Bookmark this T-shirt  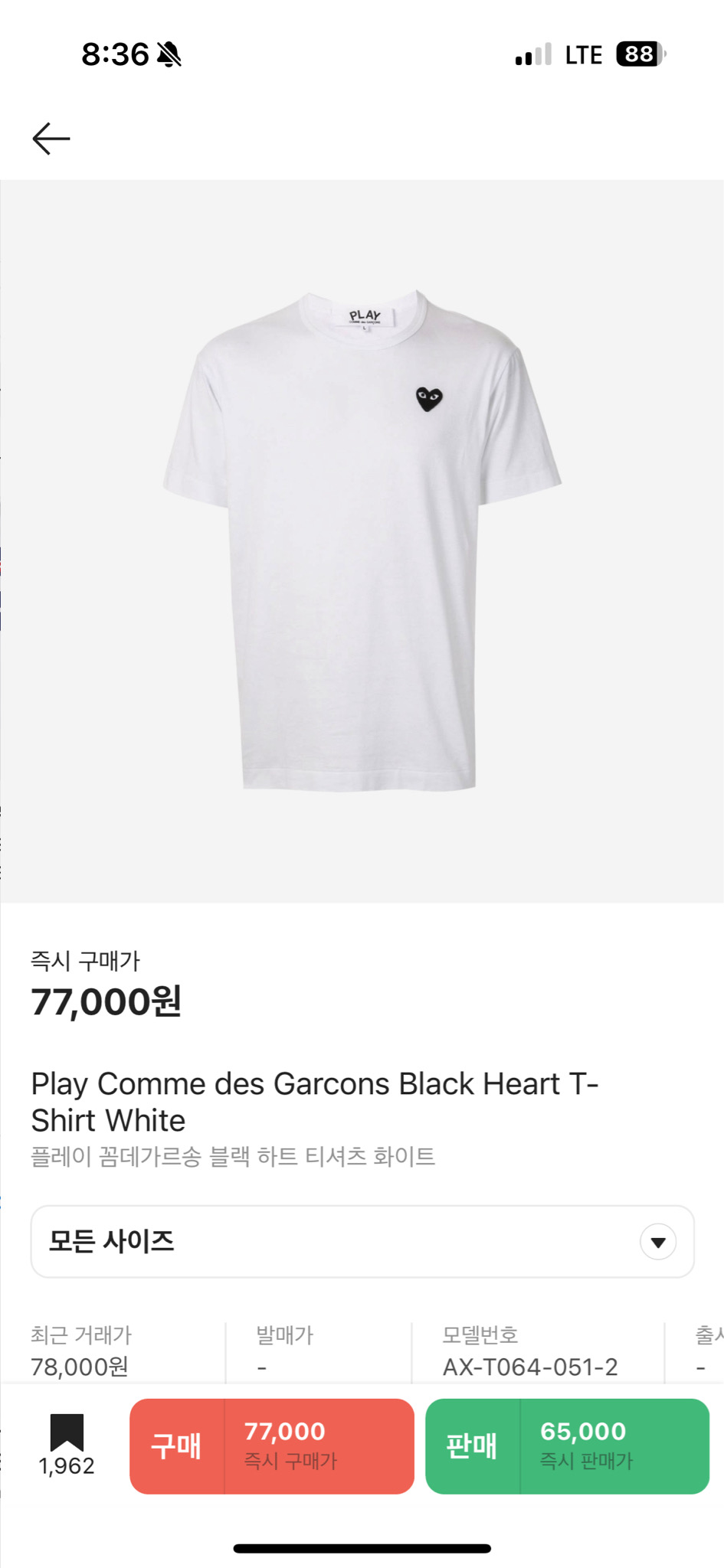(67, 1433)
